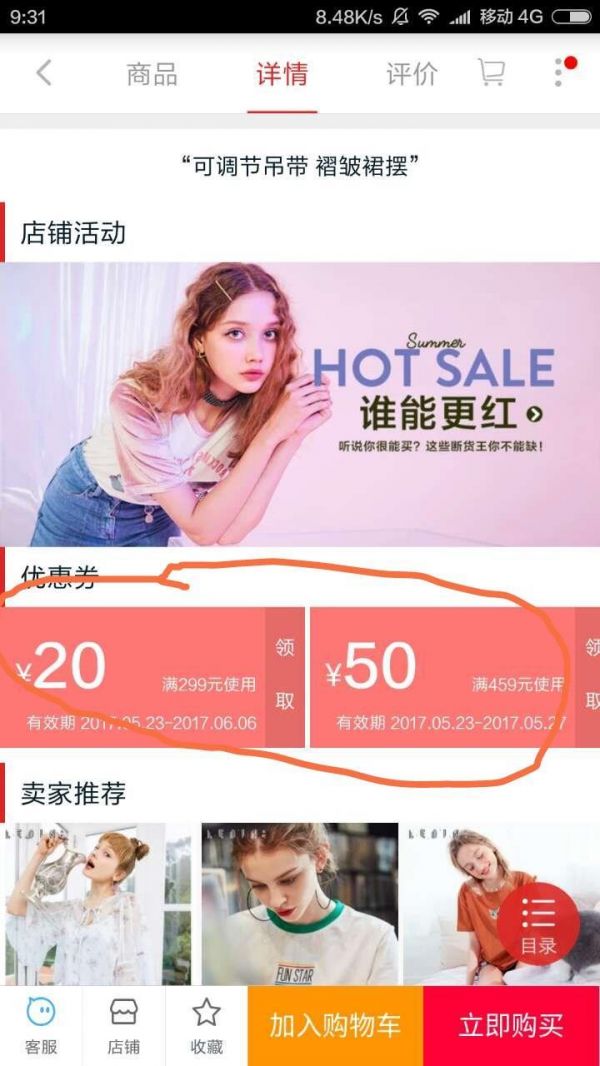Screen dimensions: 600x1066
Task: Add item to favorites with 收藏
Action: coord(206,1026)
